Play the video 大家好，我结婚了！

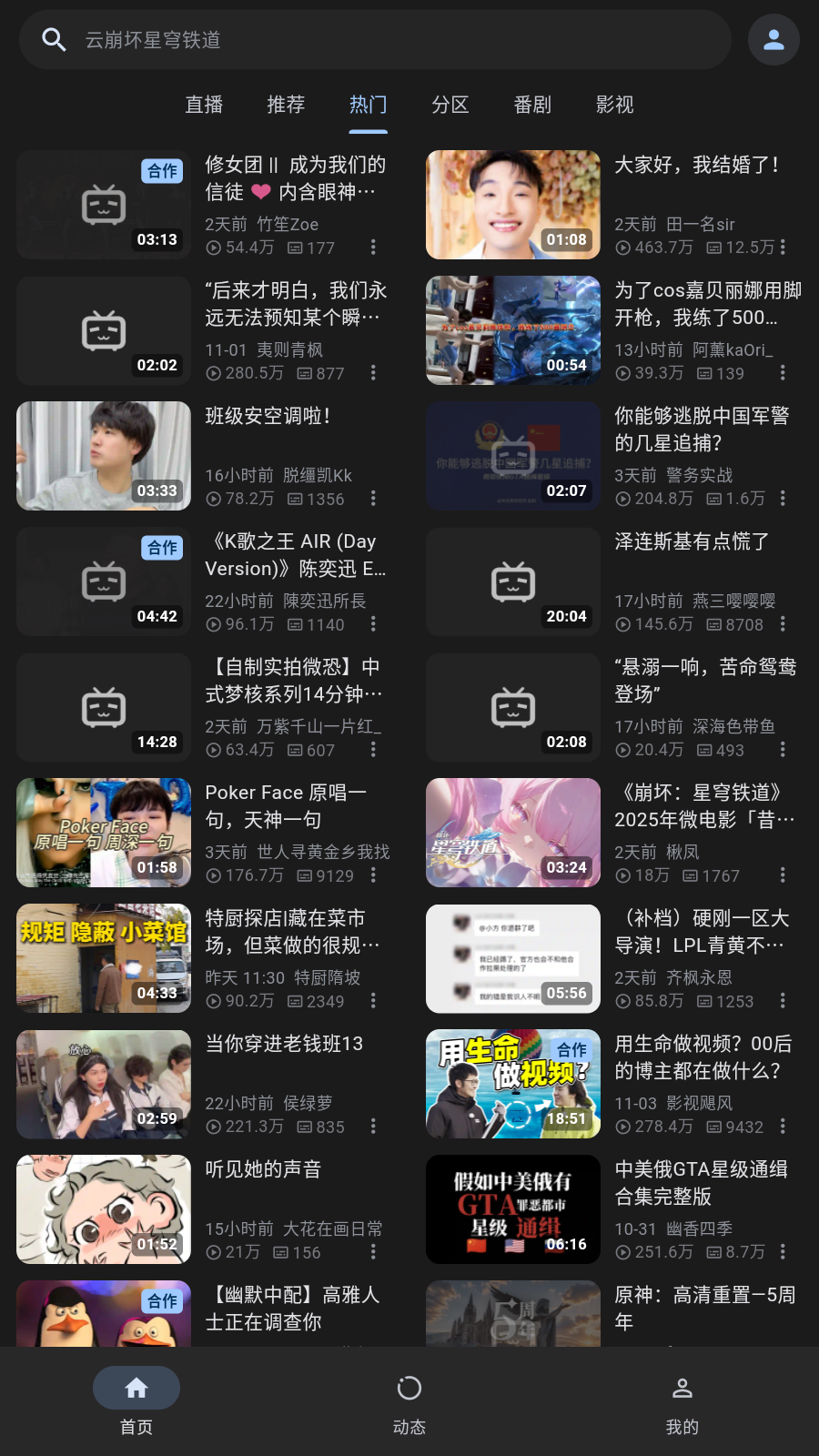coord(513,205)
